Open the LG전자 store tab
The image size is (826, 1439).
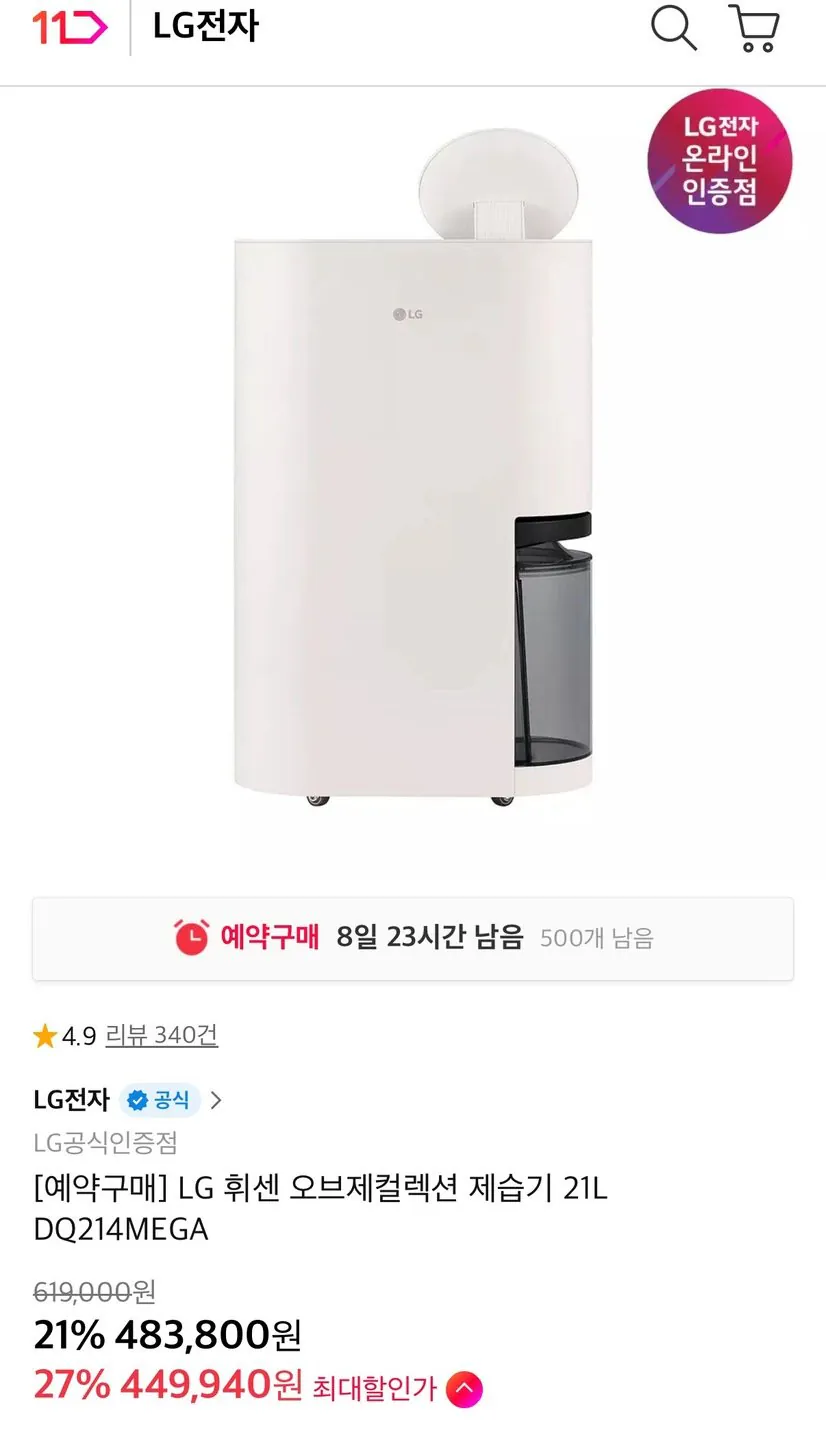point(204,27)
